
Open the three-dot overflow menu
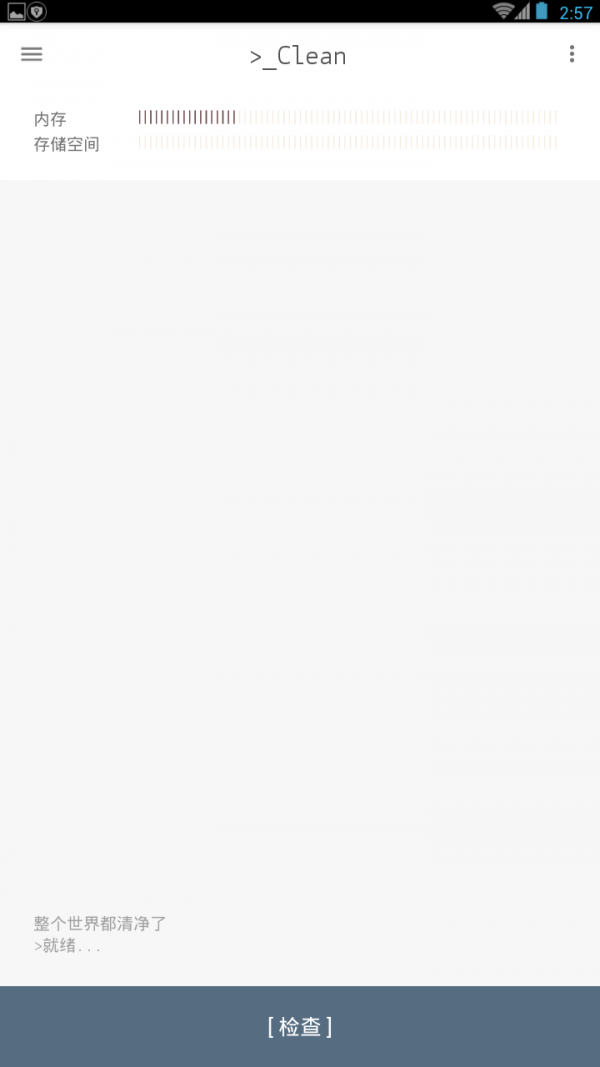tap(571, 54)
